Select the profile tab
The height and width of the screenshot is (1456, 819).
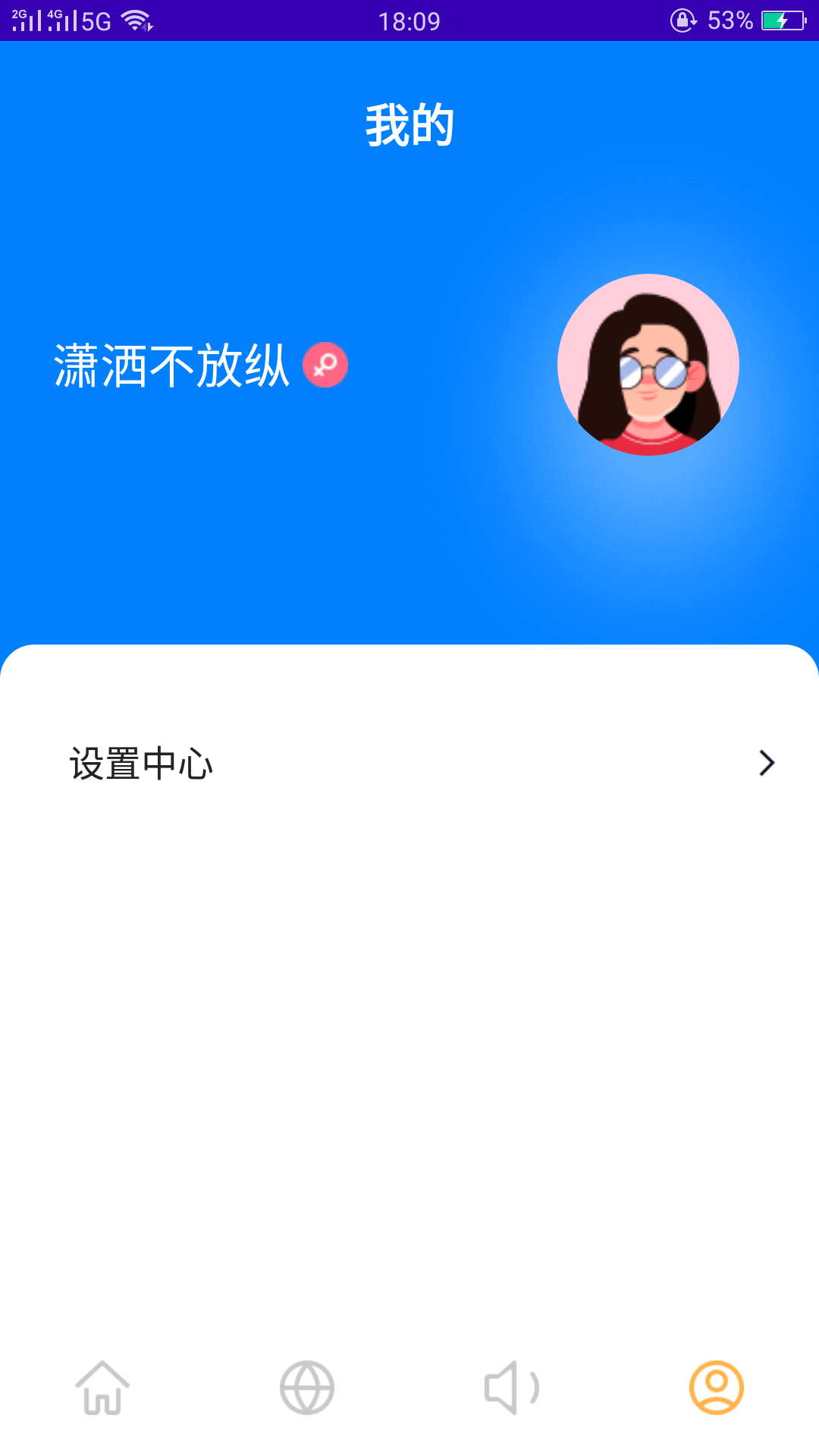pyautogui.click(x=717, y=1388)
